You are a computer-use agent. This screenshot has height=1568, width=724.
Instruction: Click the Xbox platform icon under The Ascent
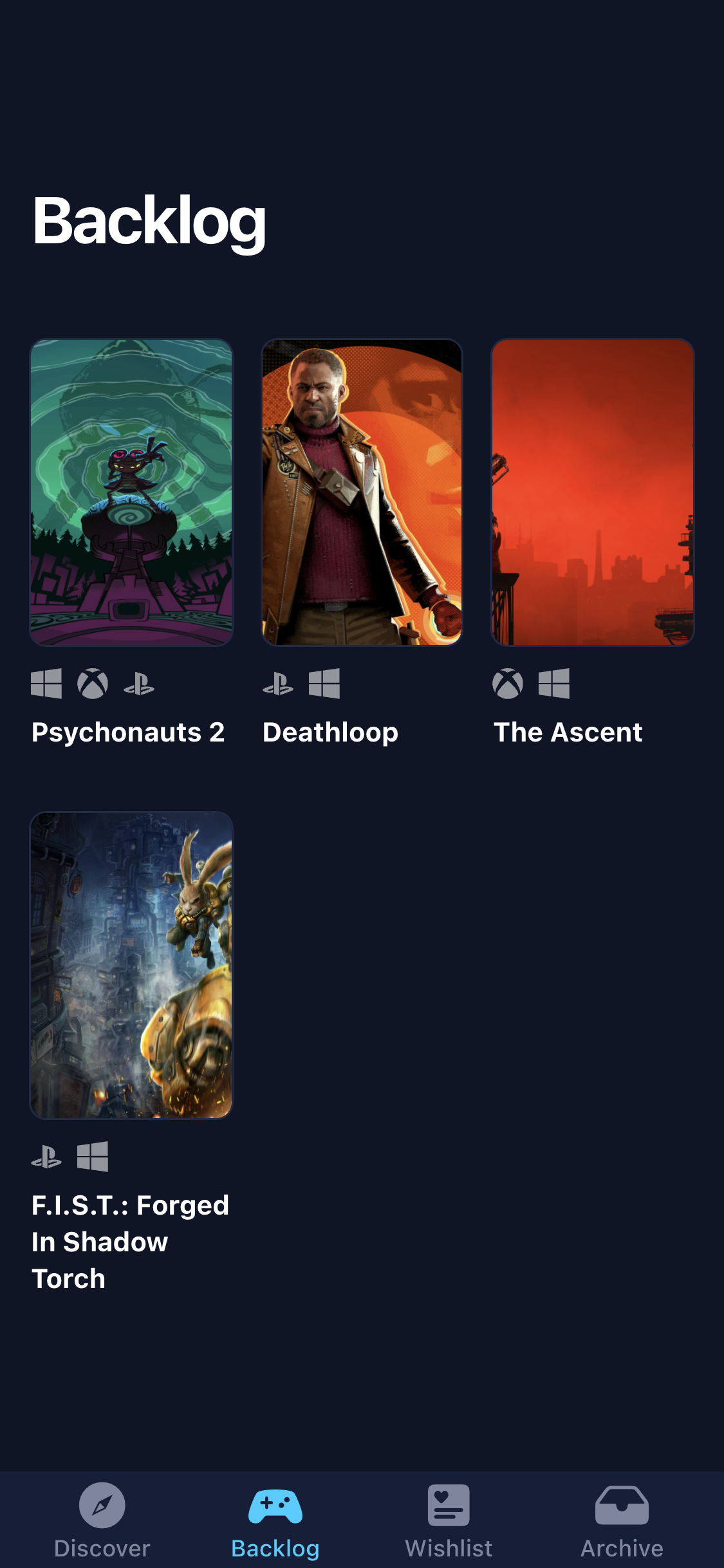(x=508, y=684)
